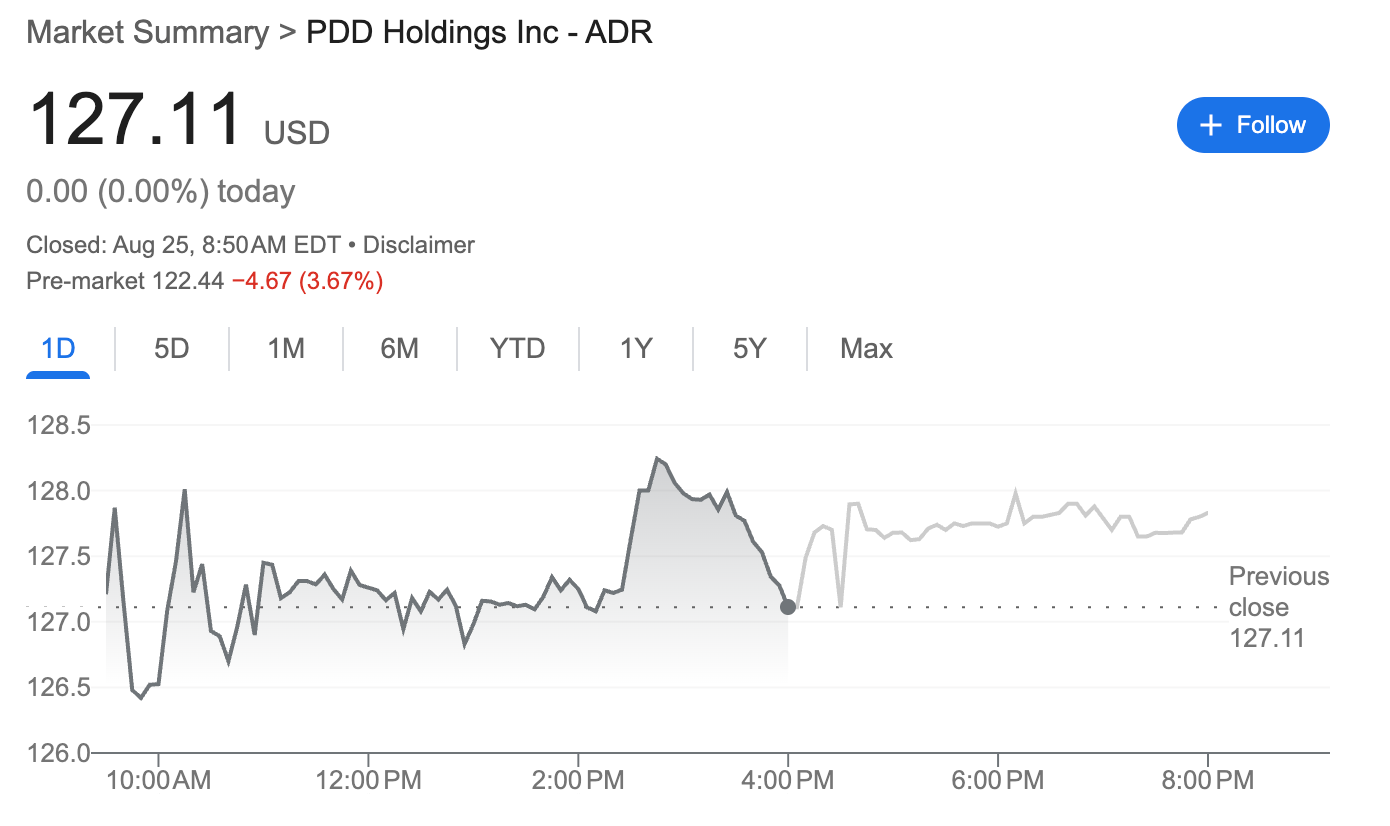Switch to the 5D chart range
The image size is (1390, 826).
pos(172,349)
